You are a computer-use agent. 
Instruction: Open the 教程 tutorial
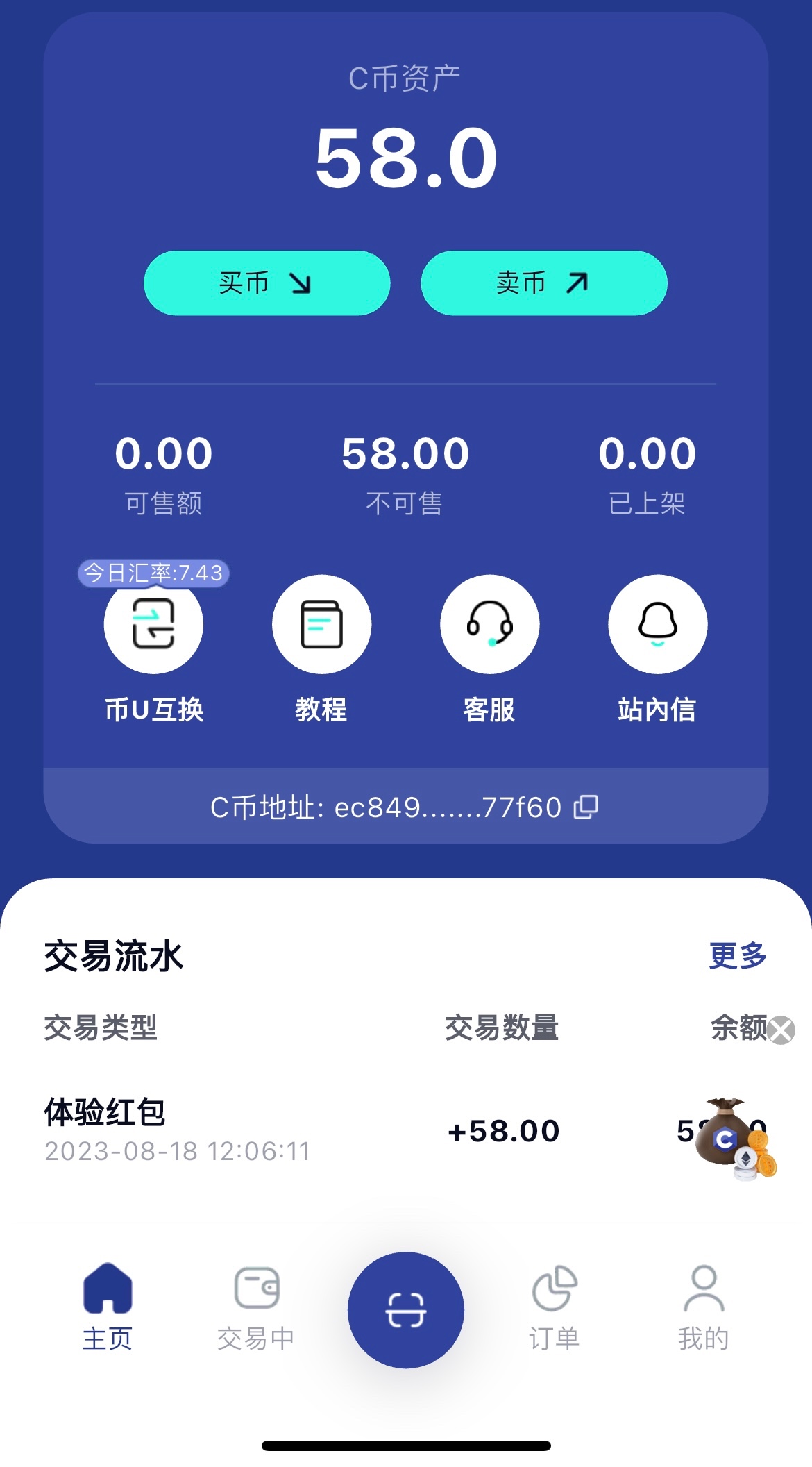(x=321, y=624)
